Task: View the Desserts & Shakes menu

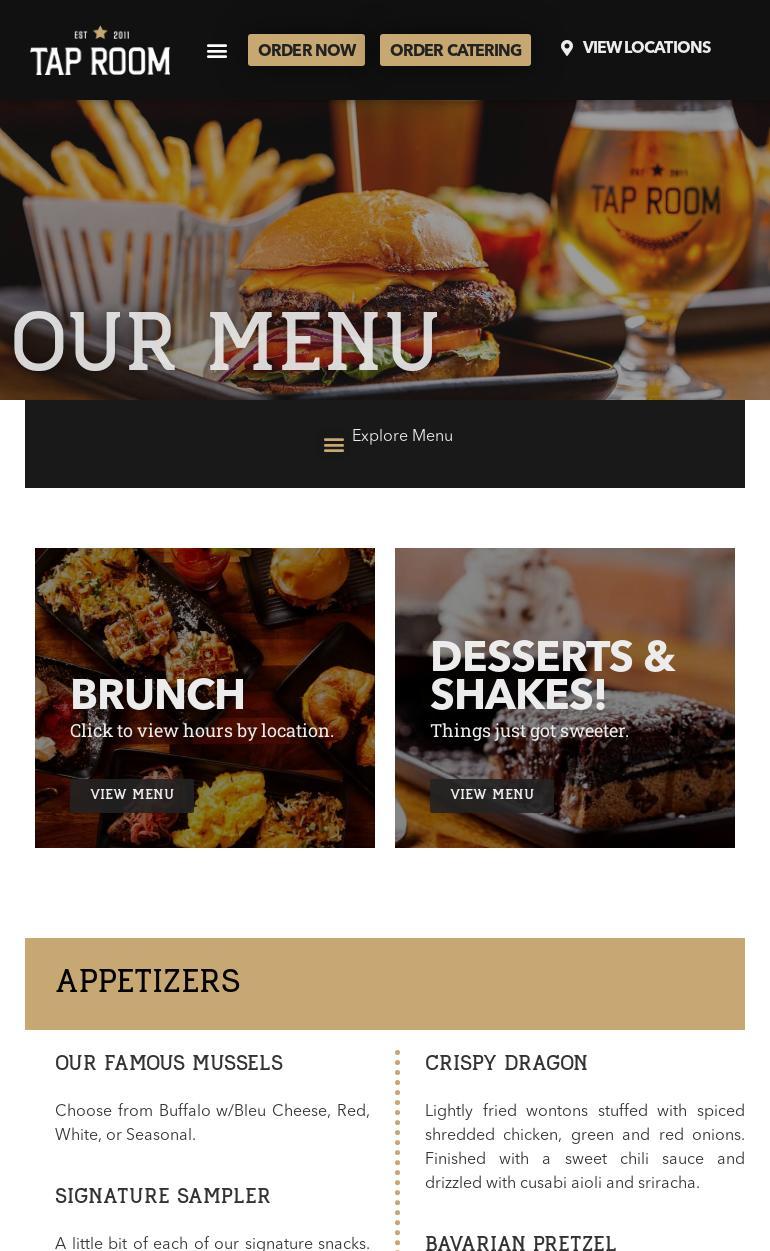Action: [492, 795]
